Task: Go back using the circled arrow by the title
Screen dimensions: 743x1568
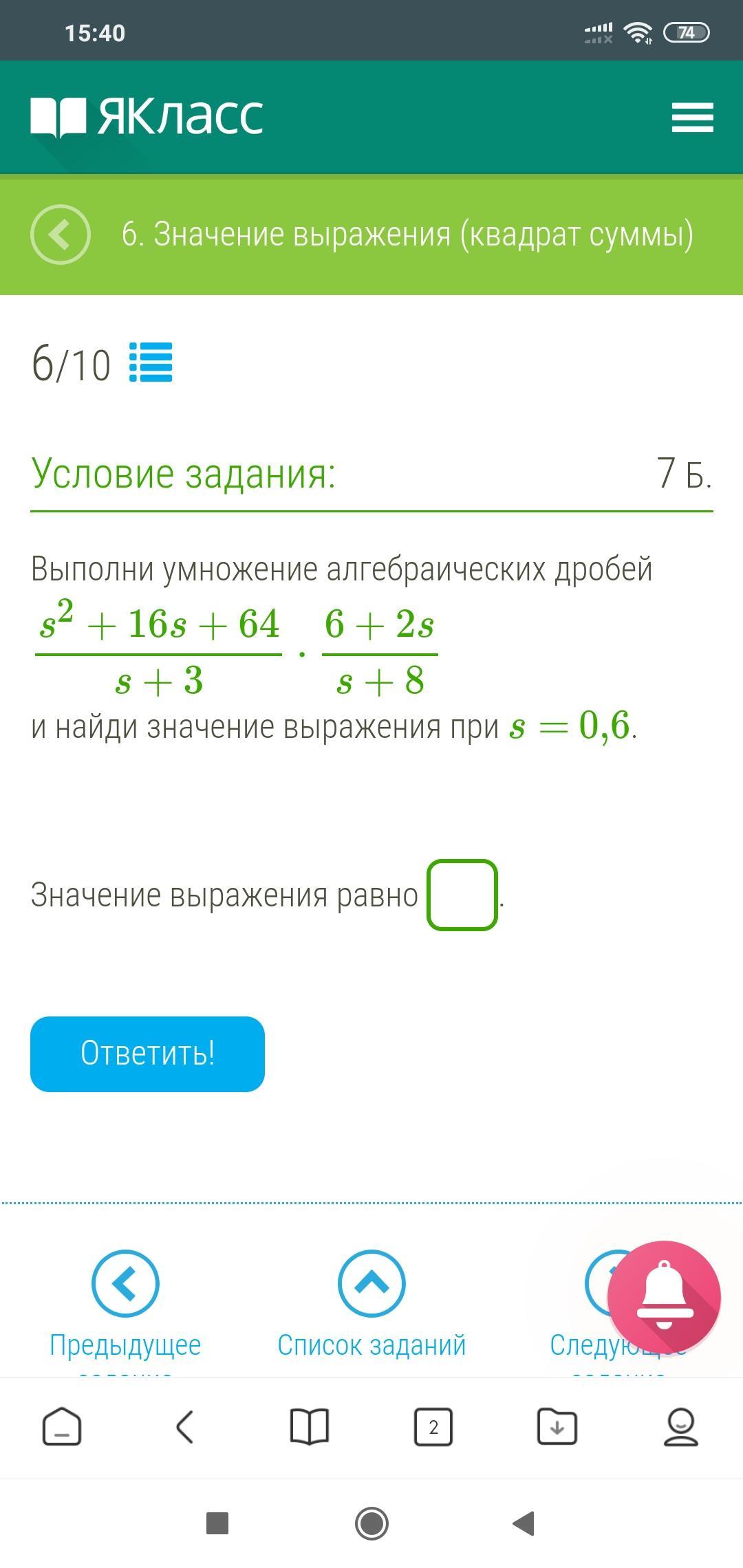Action: (x=61, y=235)
